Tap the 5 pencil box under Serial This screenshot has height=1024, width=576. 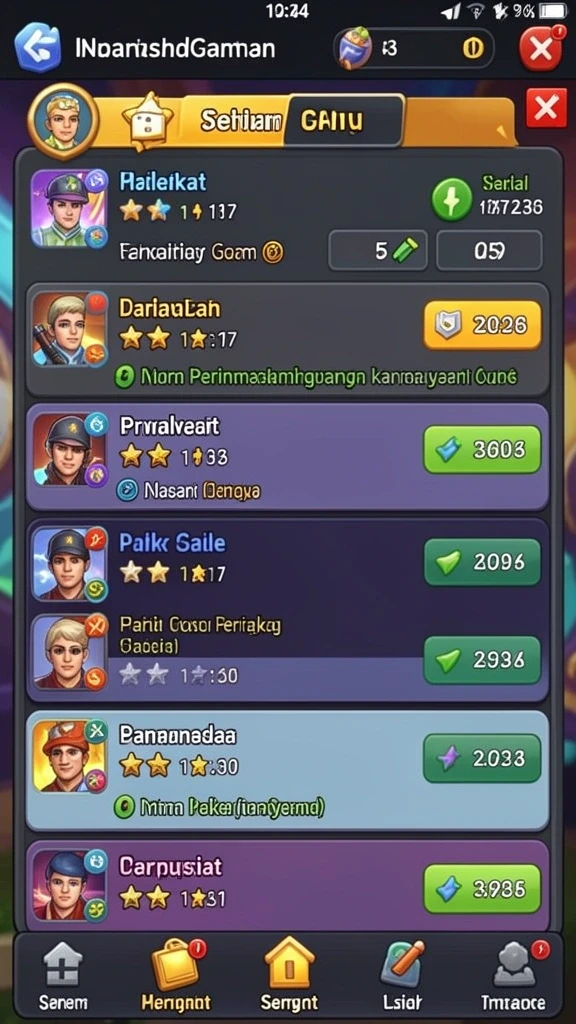(x=378, y=251)
